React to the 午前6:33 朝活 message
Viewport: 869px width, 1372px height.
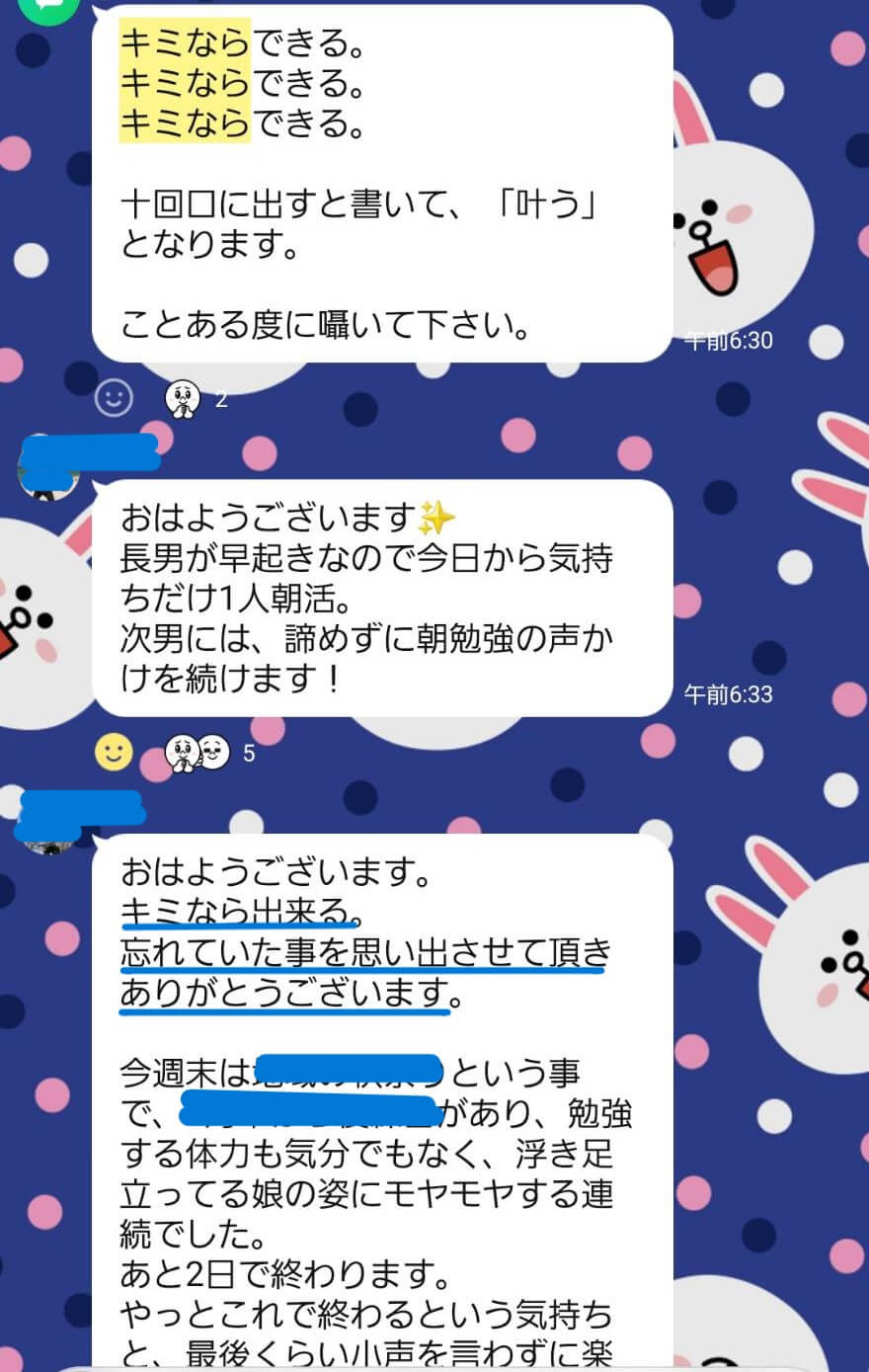[114, 754]
